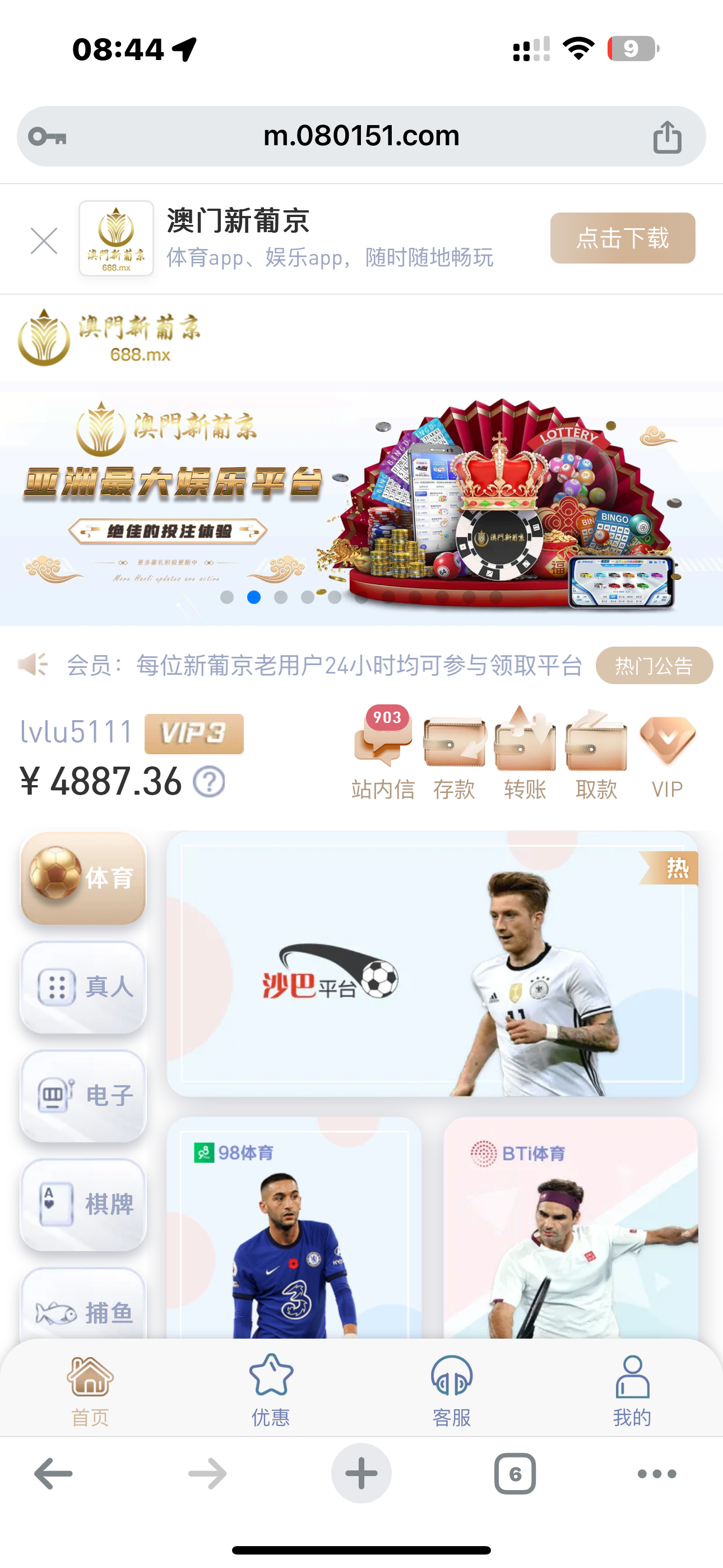Select the 电子 category
The width and height of the screenshot is (723, 1568).
point(84,1095)
